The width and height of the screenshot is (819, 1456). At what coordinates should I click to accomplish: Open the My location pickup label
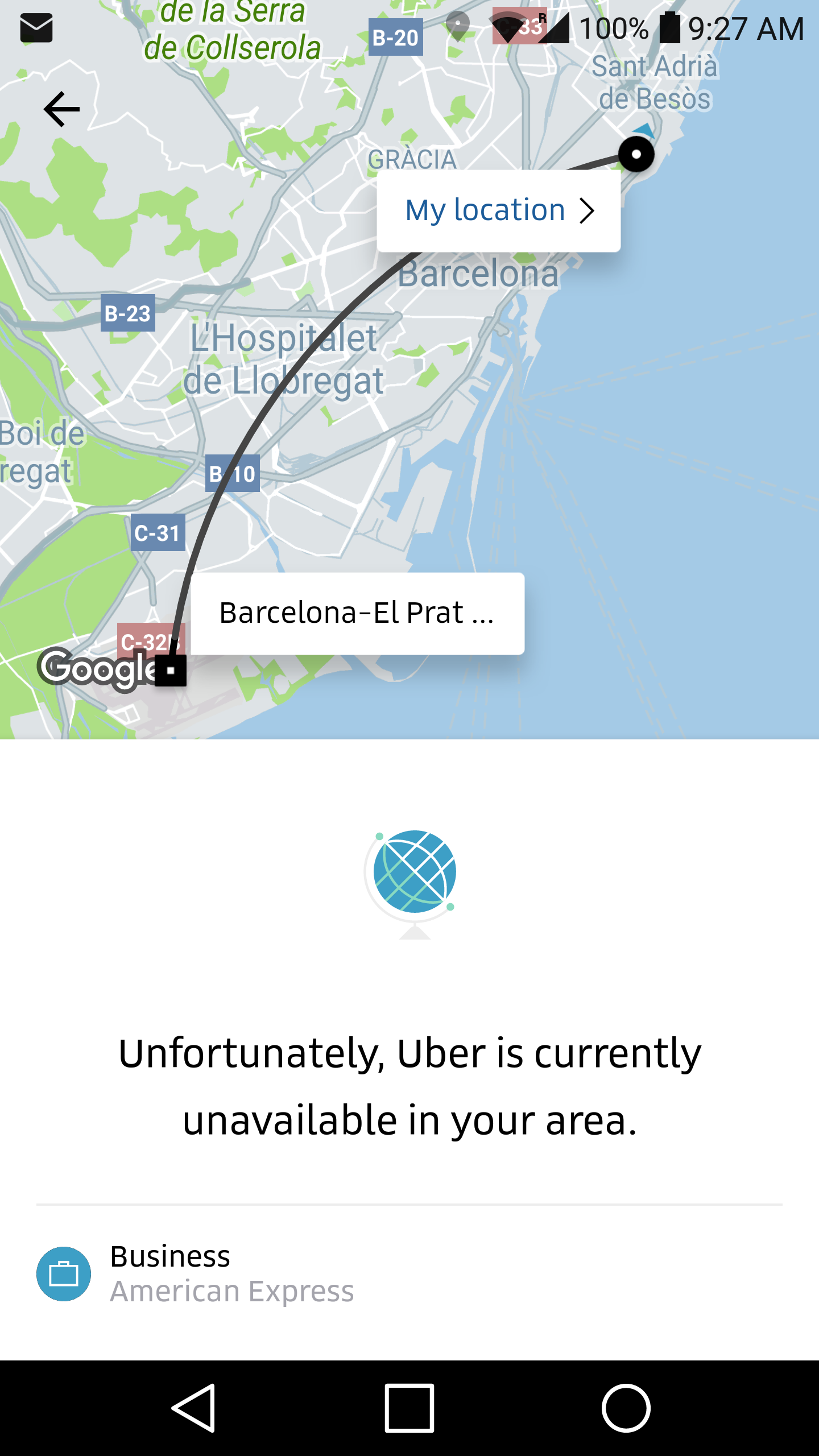(498, 210)
